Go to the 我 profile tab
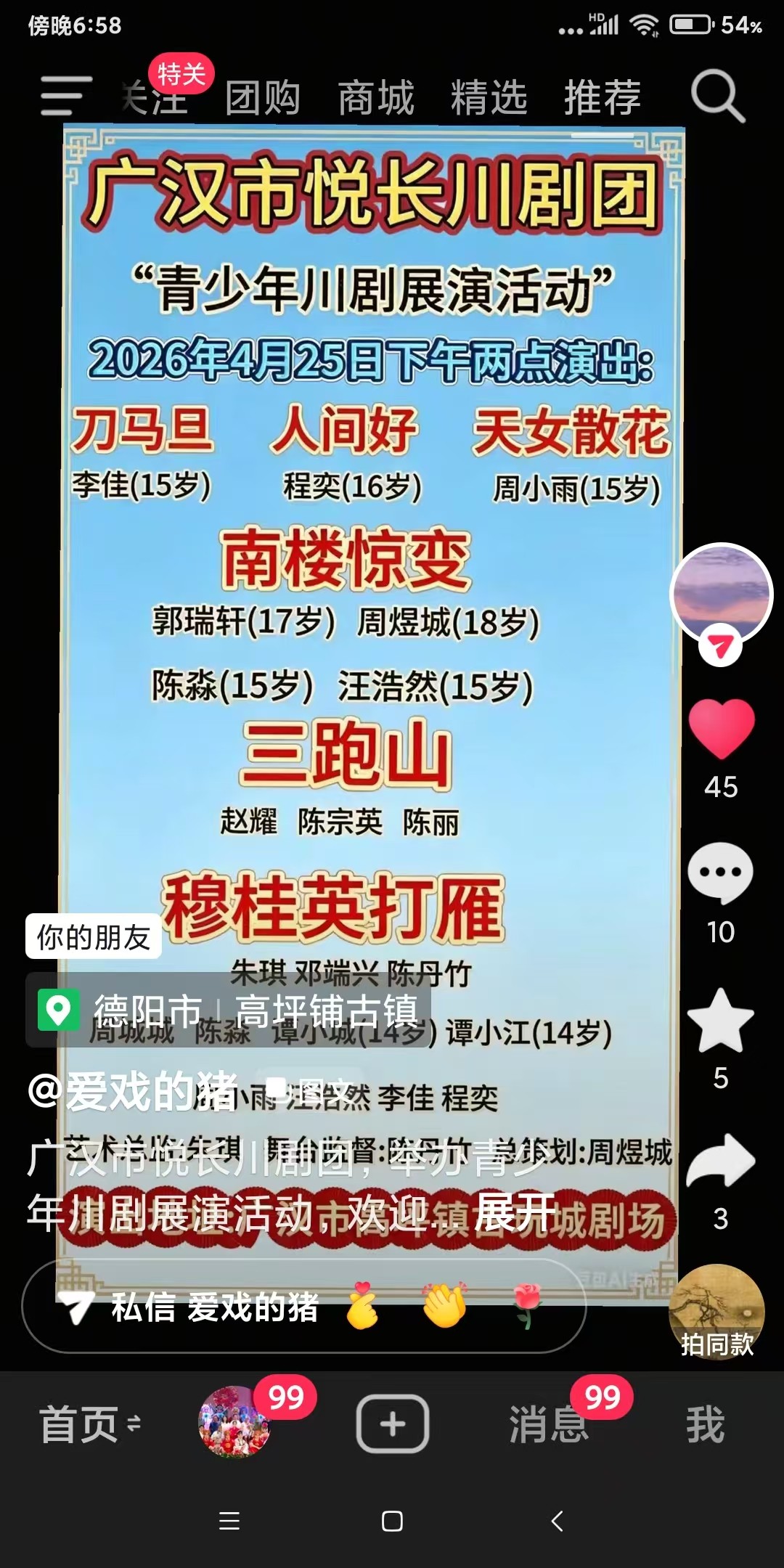784x1568 pixels. (x=705, y=1424)
